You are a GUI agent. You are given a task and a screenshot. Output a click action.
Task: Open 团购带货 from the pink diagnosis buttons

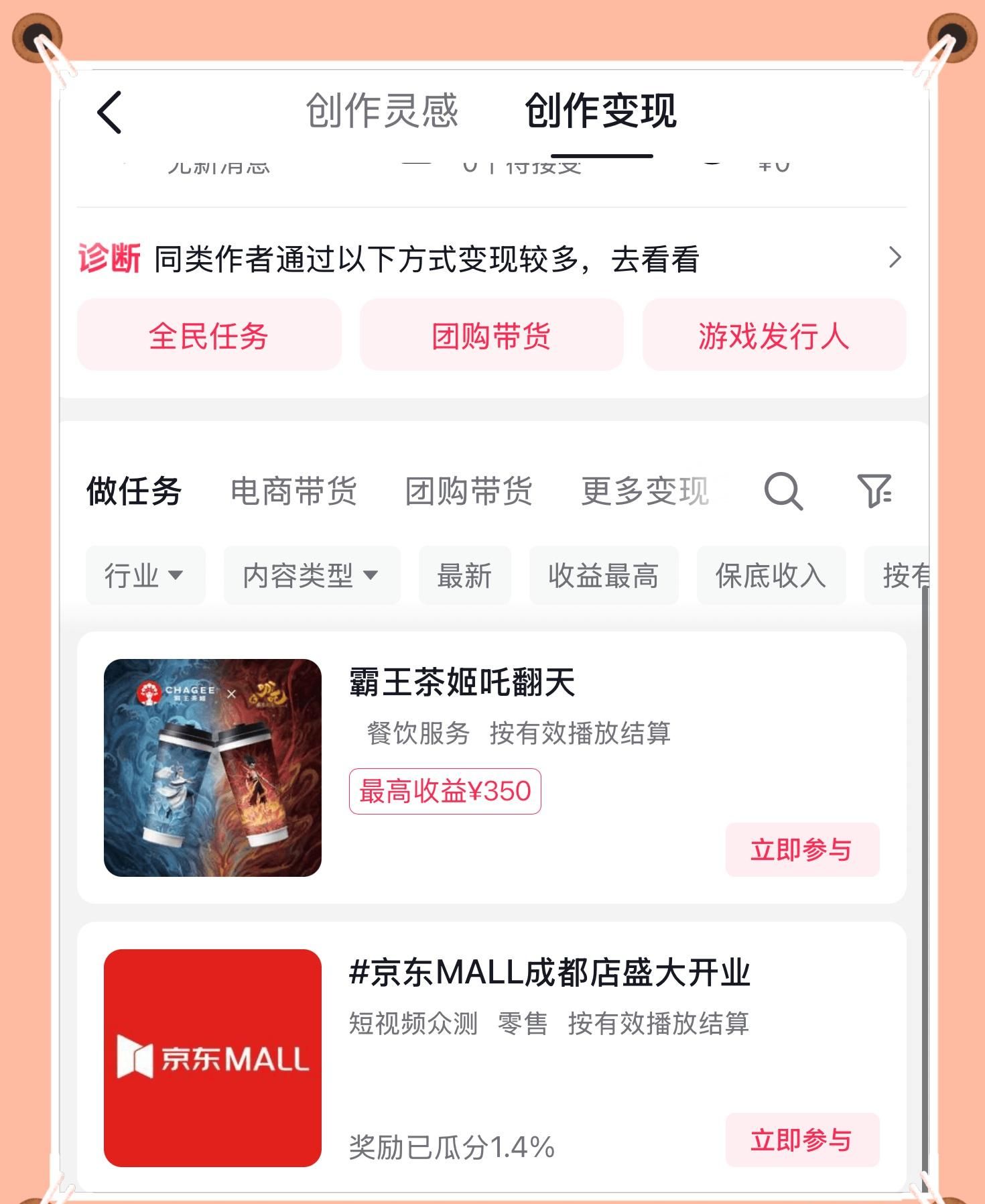[491, 335]
